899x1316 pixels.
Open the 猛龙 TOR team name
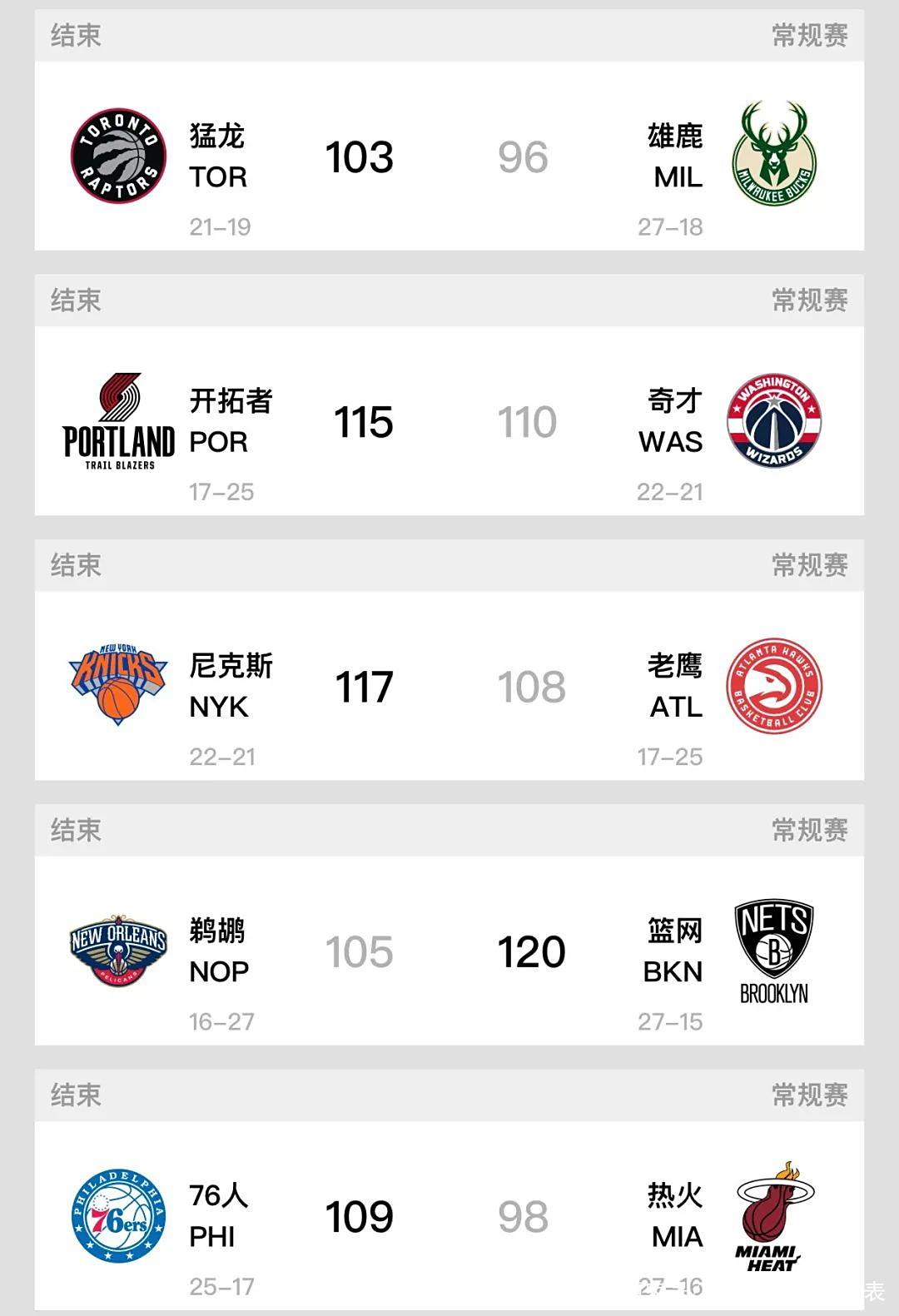[x=218, y=156]
